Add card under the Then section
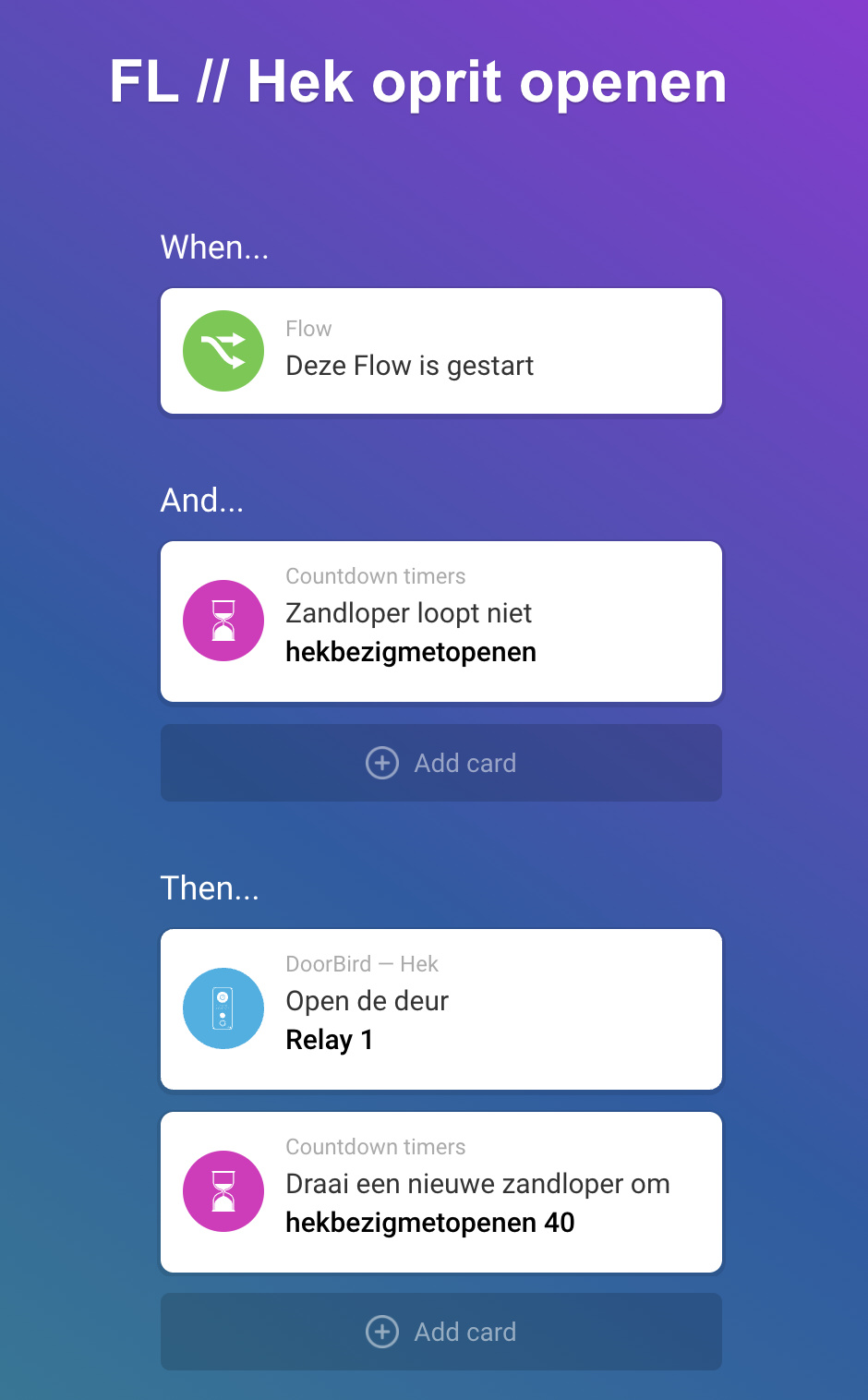This screenshot has height=1400, width=868. coord(440,1332)
